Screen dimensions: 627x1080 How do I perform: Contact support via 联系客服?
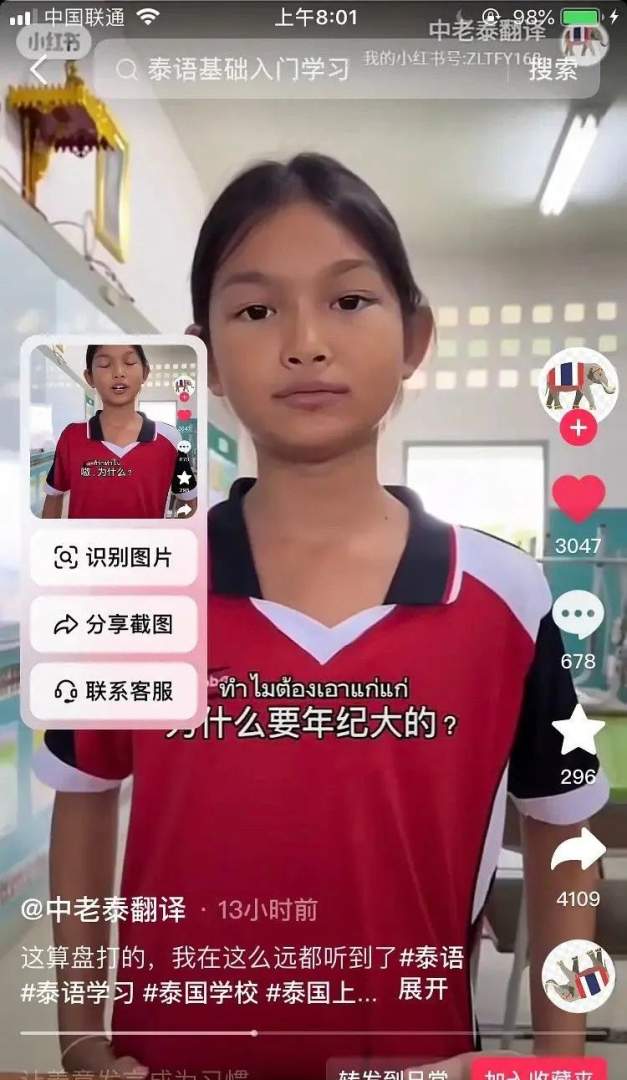(x=113, y=690)
